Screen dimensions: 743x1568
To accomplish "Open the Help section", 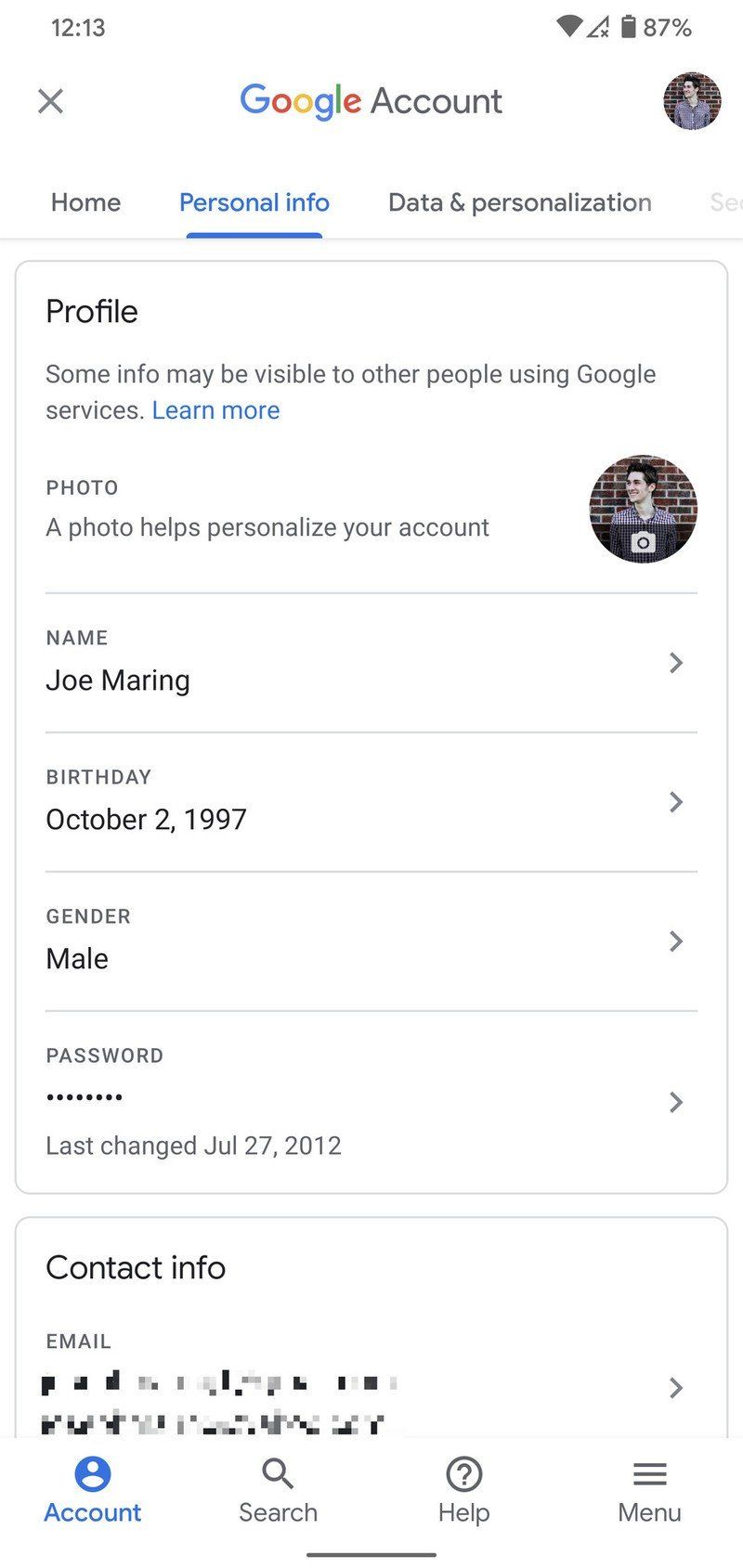I will [x=463, y=1491].
